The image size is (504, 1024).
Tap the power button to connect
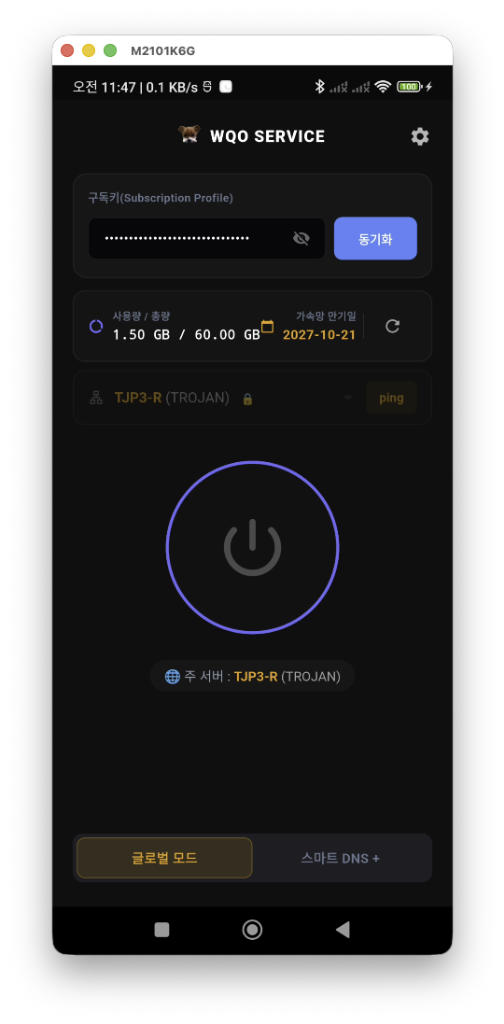[252, 547]
